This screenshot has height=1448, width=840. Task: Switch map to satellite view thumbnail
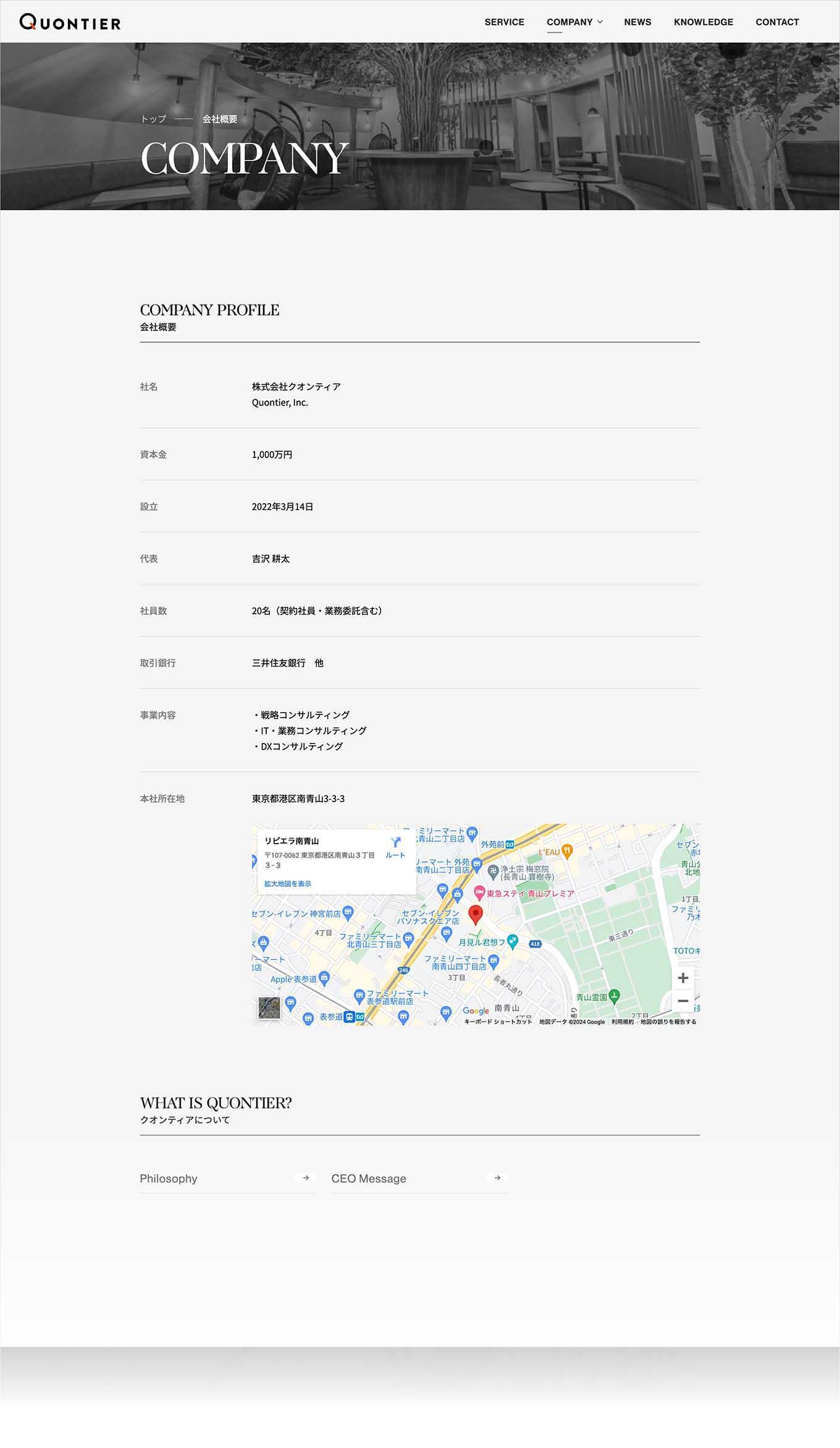[269, 1008]
